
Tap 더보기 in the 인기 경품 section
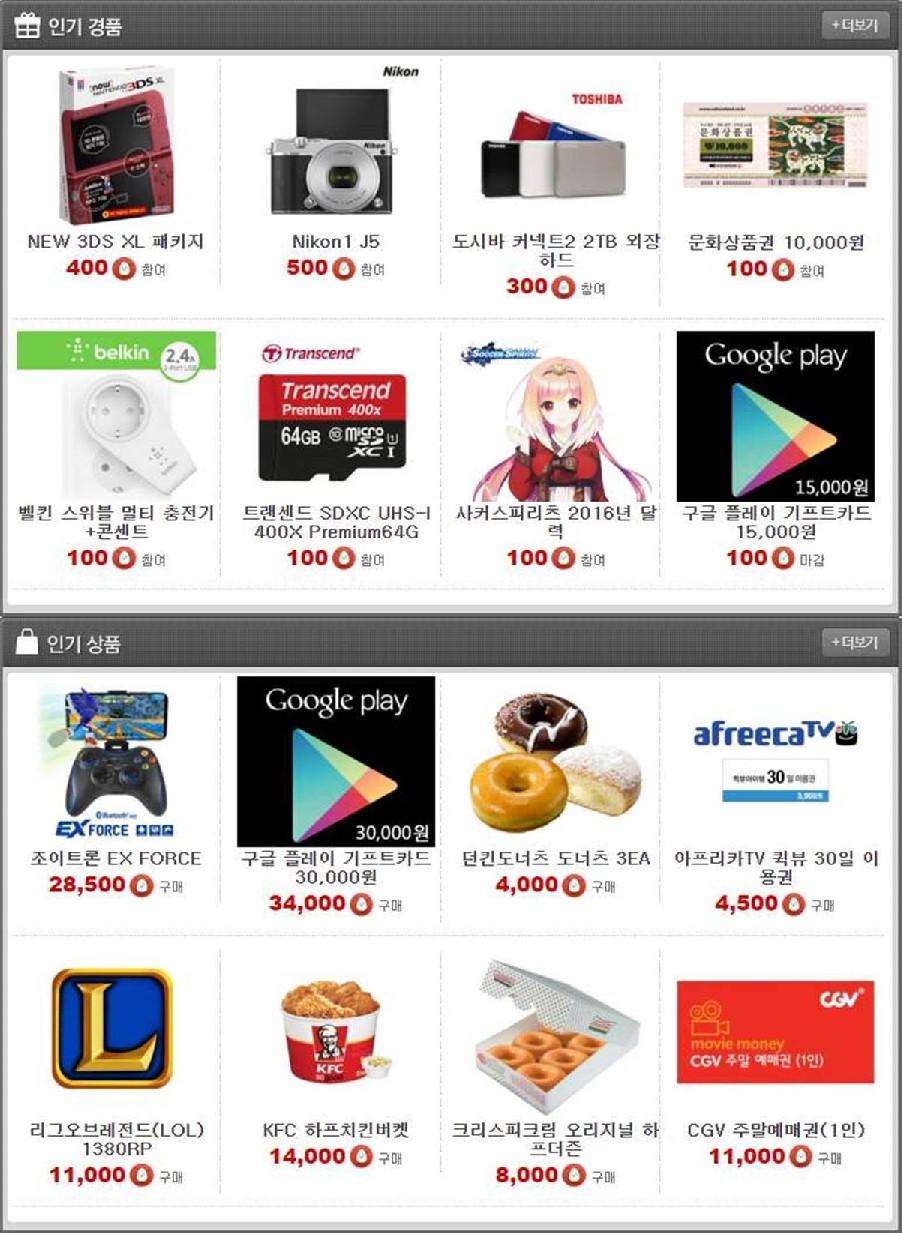pyautogui.click(x=854, y=26)
